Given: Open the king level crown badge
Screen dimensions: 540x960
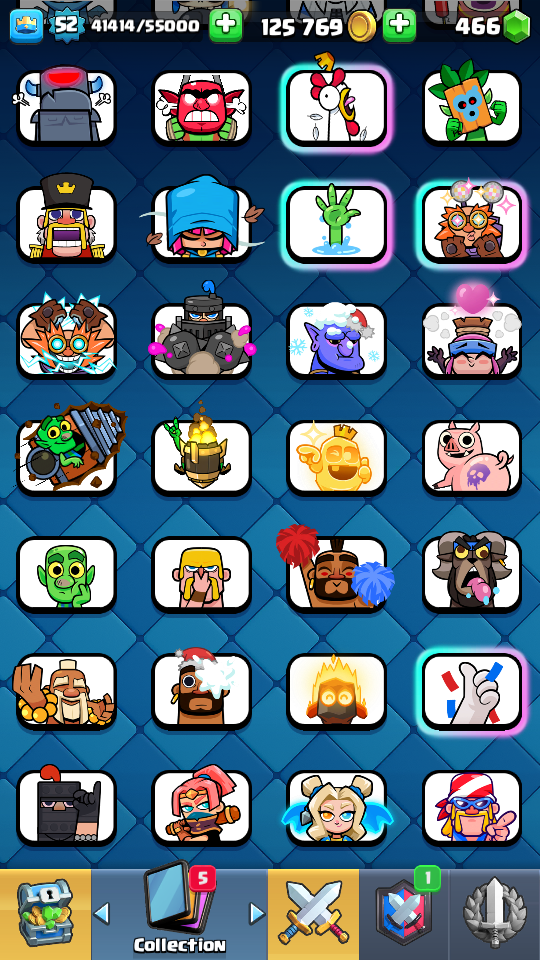Looking at the screenshot, I should pyautogui.click(x=26, y=26).
